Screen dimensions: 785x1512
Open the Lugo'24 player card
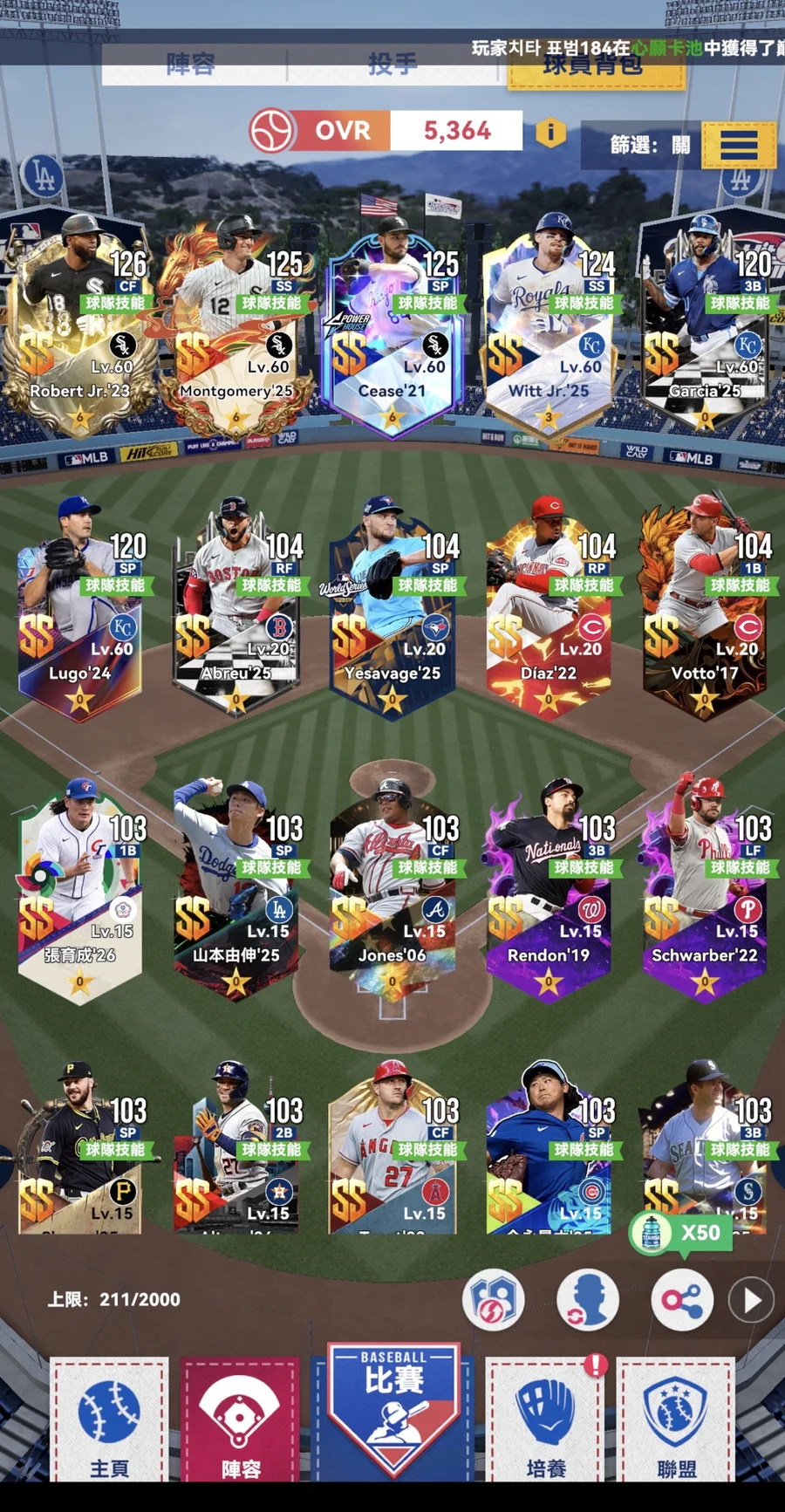pos(80,606)
